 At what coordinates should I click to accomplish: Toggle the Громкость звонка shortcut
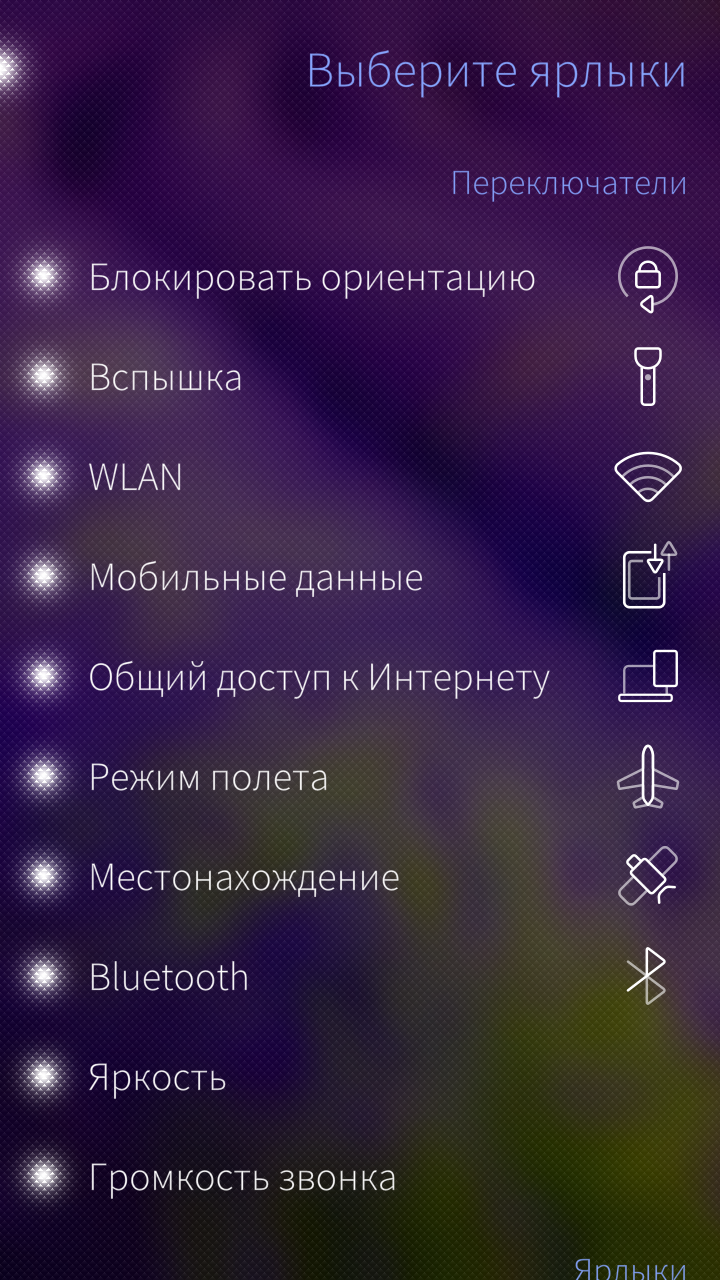(360, 1178)
